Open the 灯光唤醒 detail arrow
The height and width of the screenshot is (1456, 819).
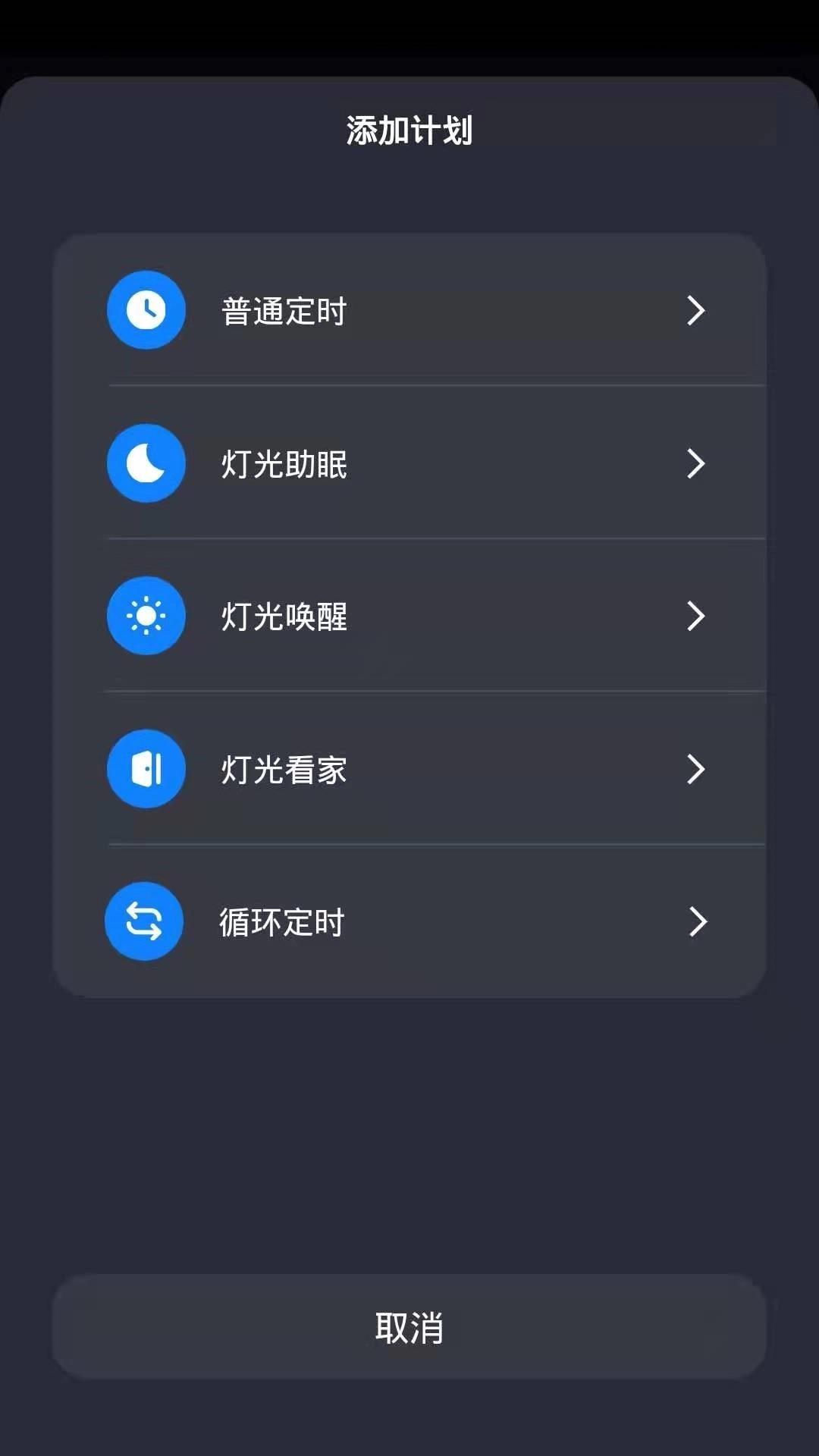point(696,617)
